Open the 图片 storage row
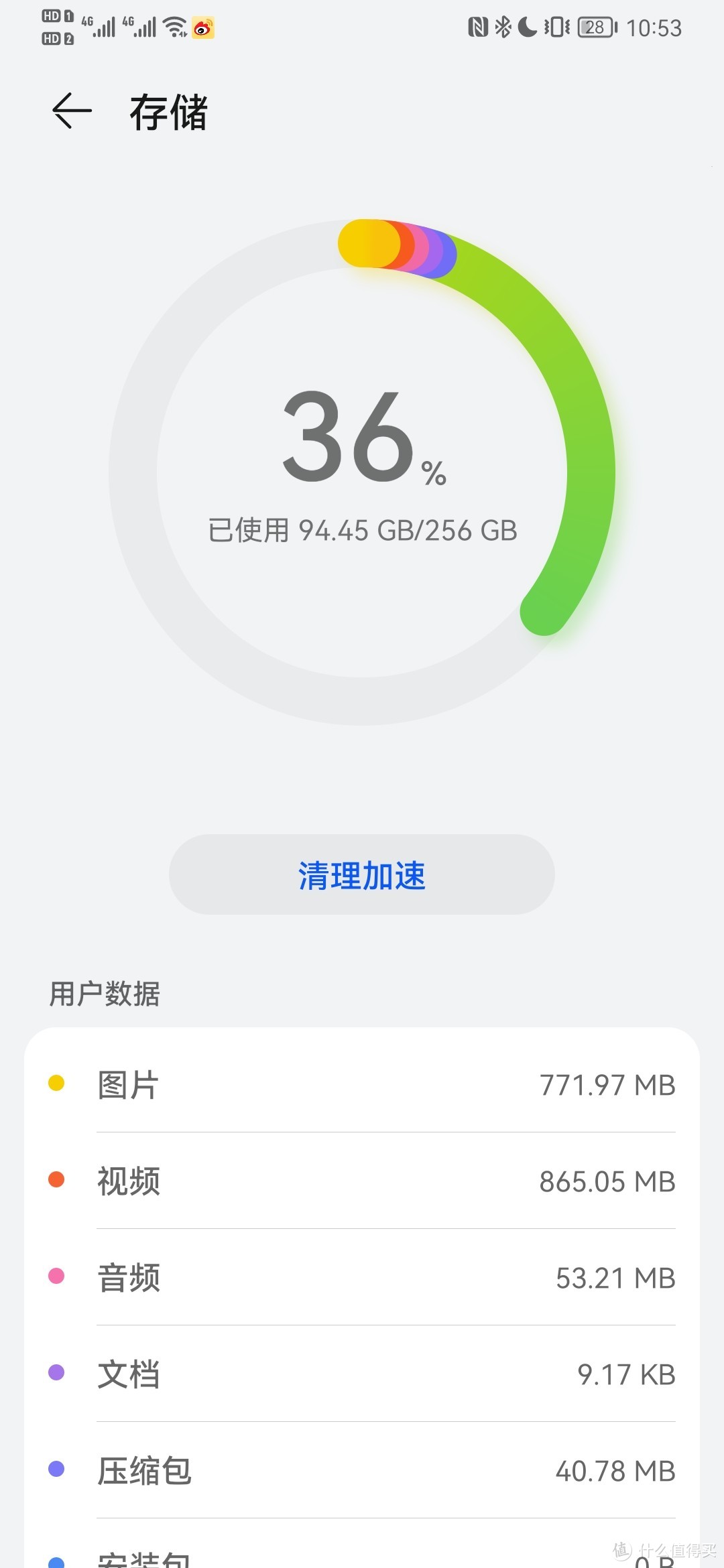This screenshot has height=1568, width=724. coord(362,1084)
